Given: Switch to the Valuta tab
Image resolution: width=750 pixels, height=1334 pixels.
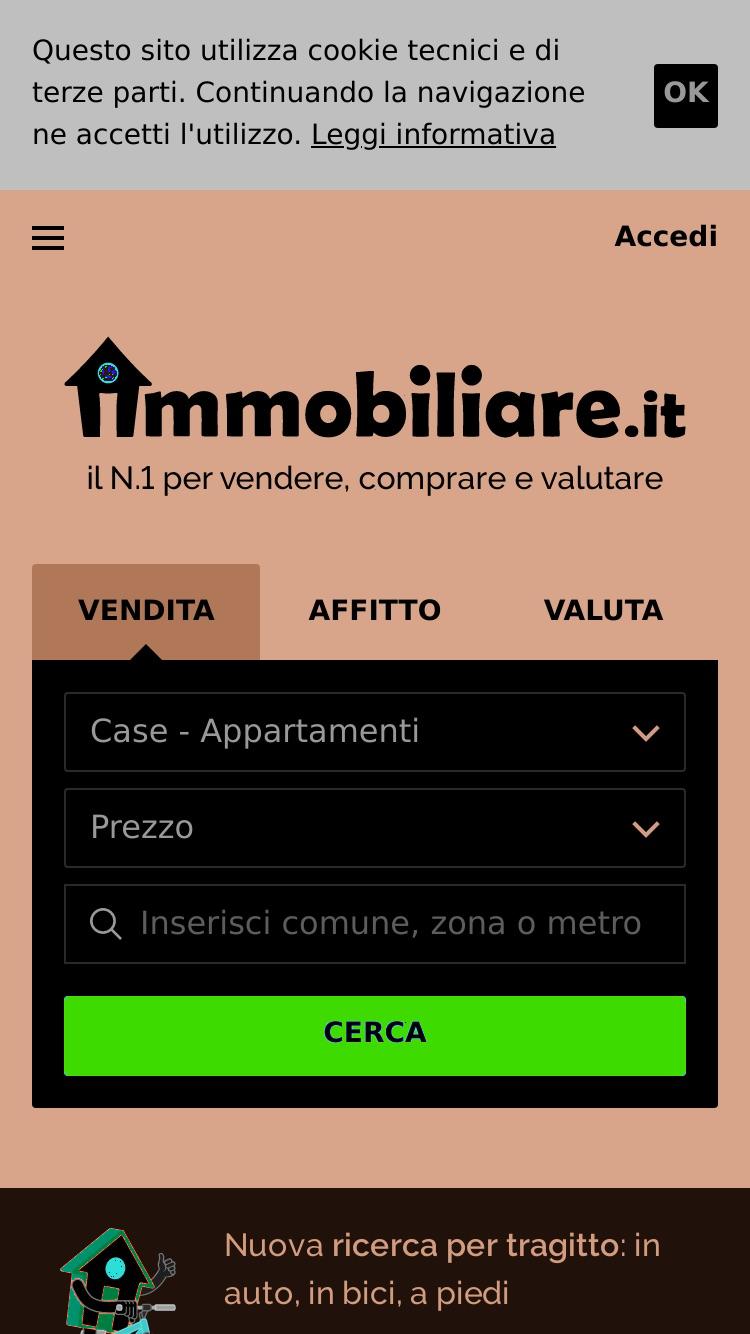Looking at the screenshot, I should click(x=604, y=611).
